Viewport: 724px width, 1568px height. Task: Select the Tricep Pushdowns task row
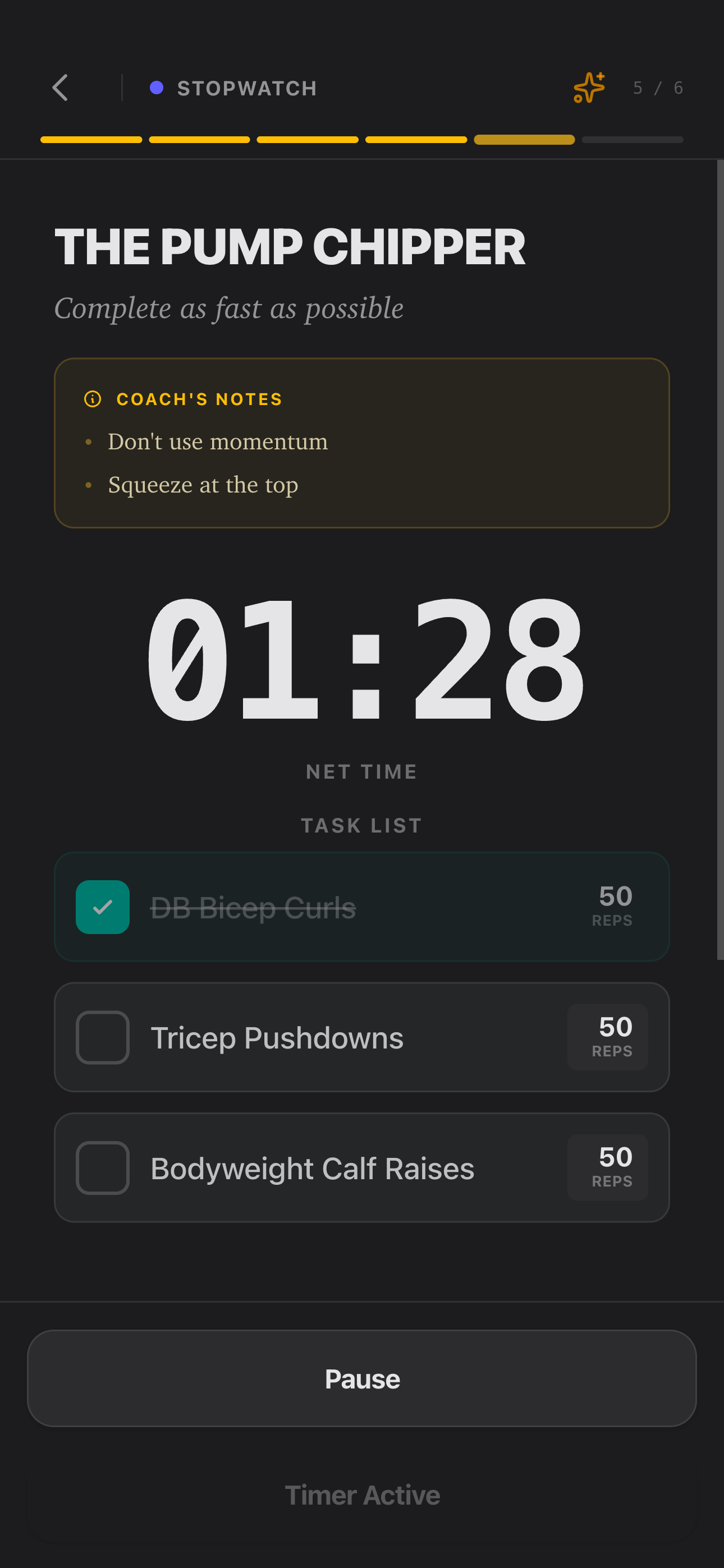point(361,1037)
